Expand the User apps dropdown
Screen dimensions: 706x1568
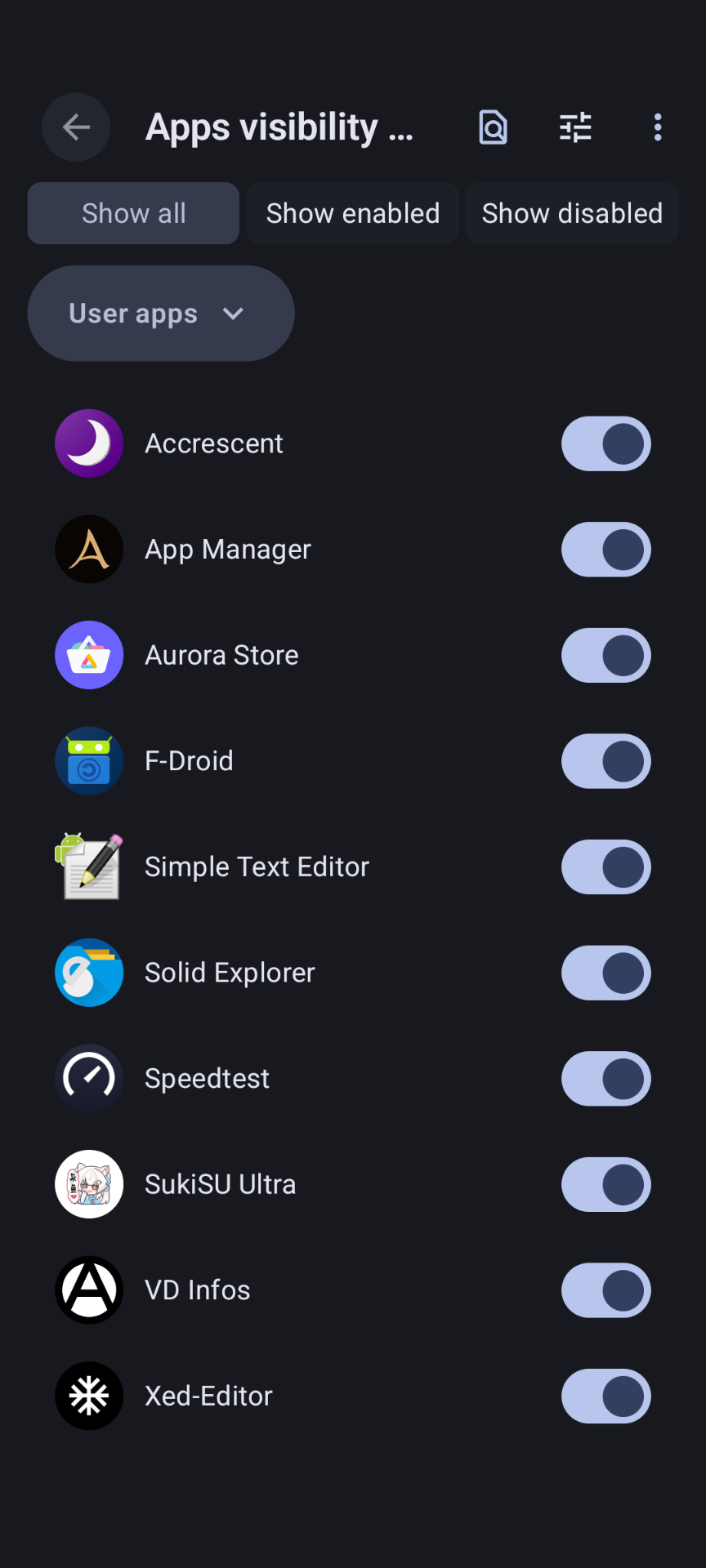pyautogui.click(x=160, y=313)
